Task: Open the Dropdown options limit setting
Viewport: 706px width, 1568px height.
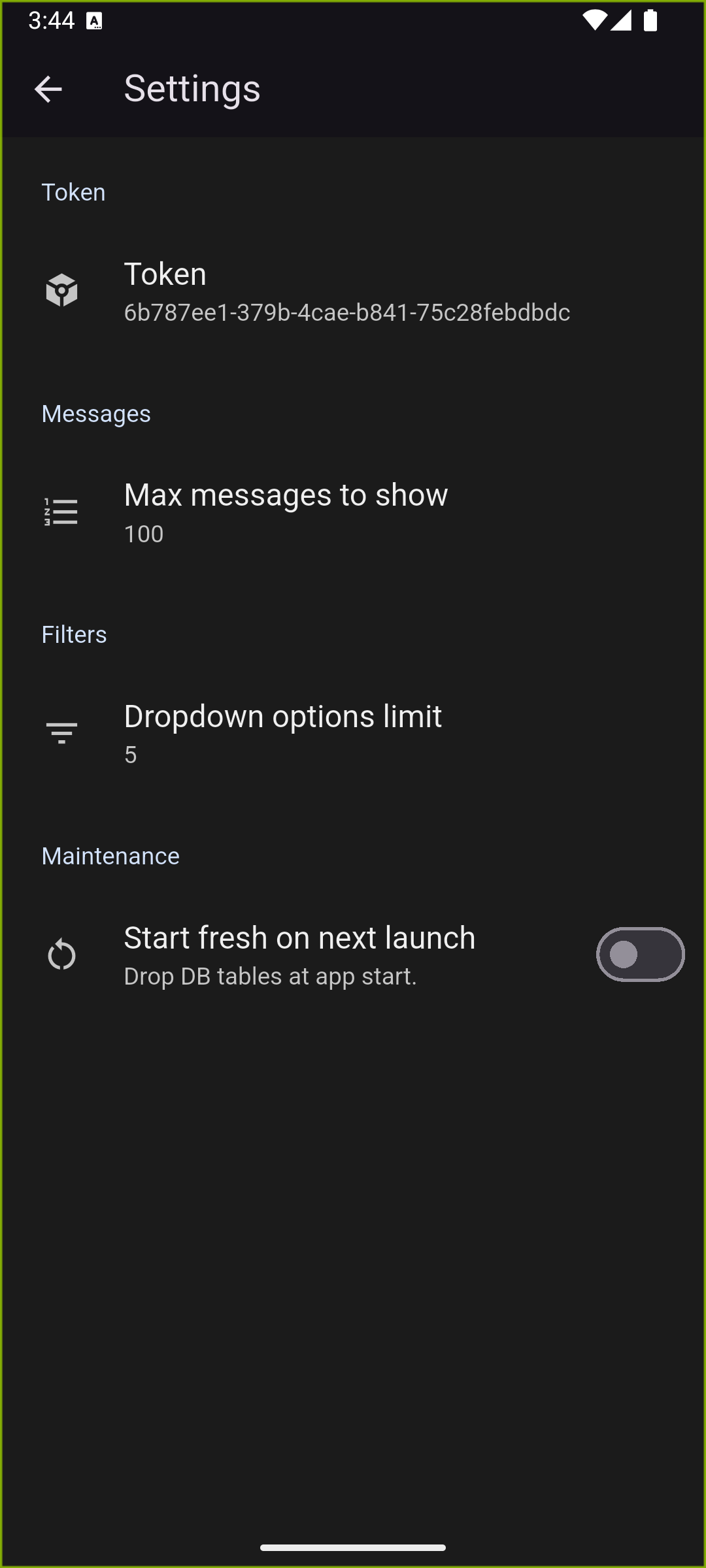Action: coord(283,732)
